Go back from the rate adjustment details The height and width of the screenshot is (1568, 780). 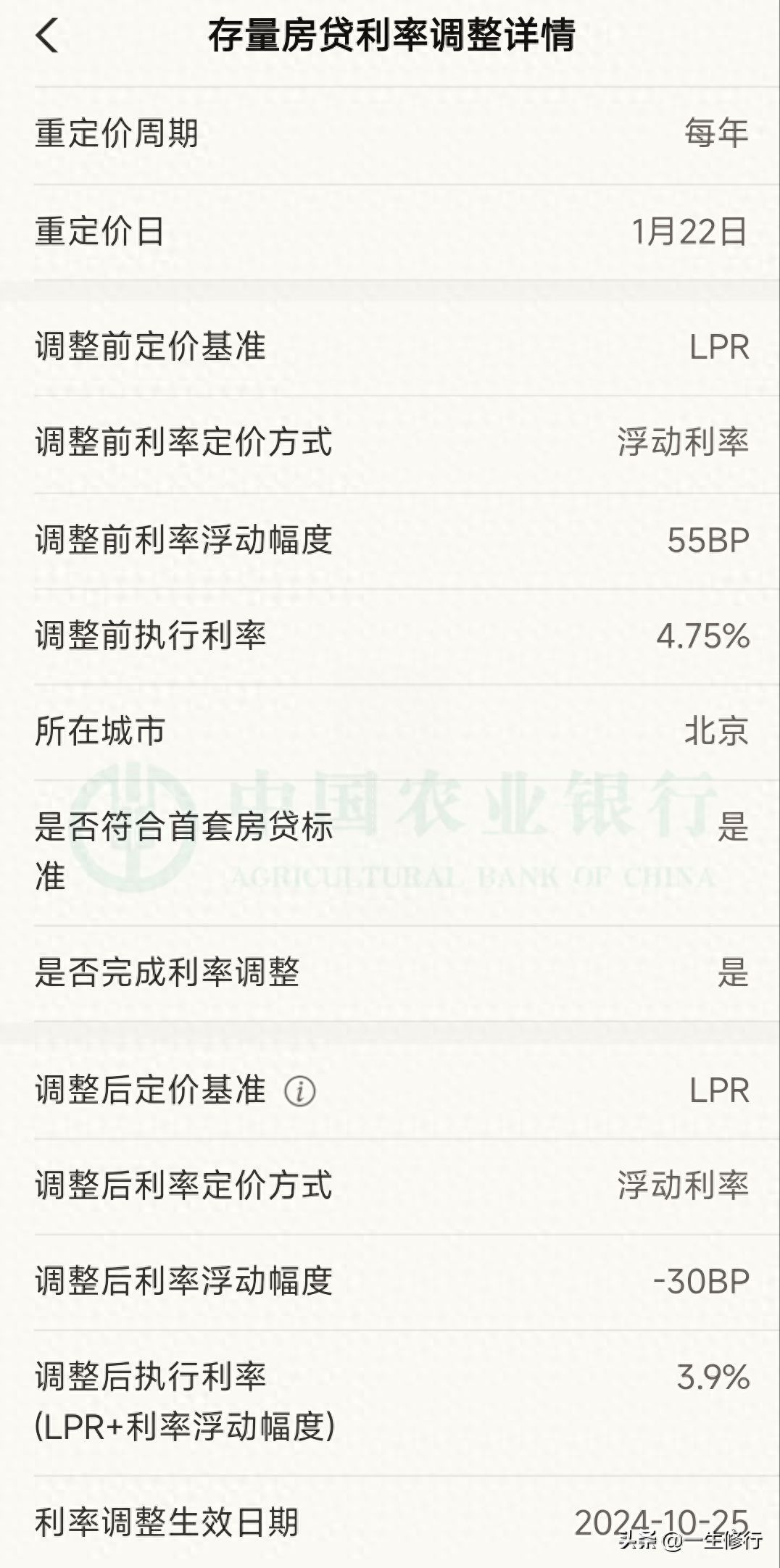[47, 36]
